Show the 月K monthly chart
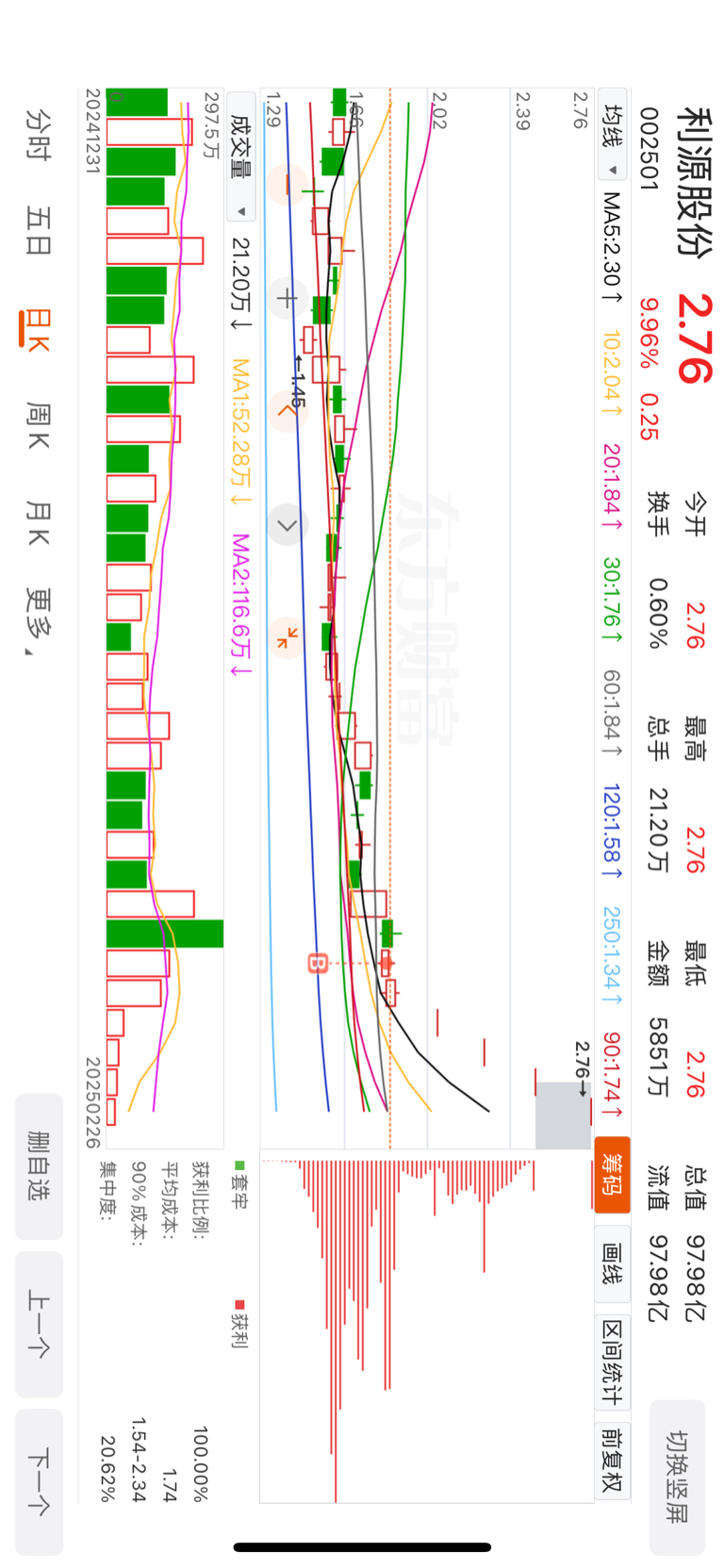 point(38,523)
